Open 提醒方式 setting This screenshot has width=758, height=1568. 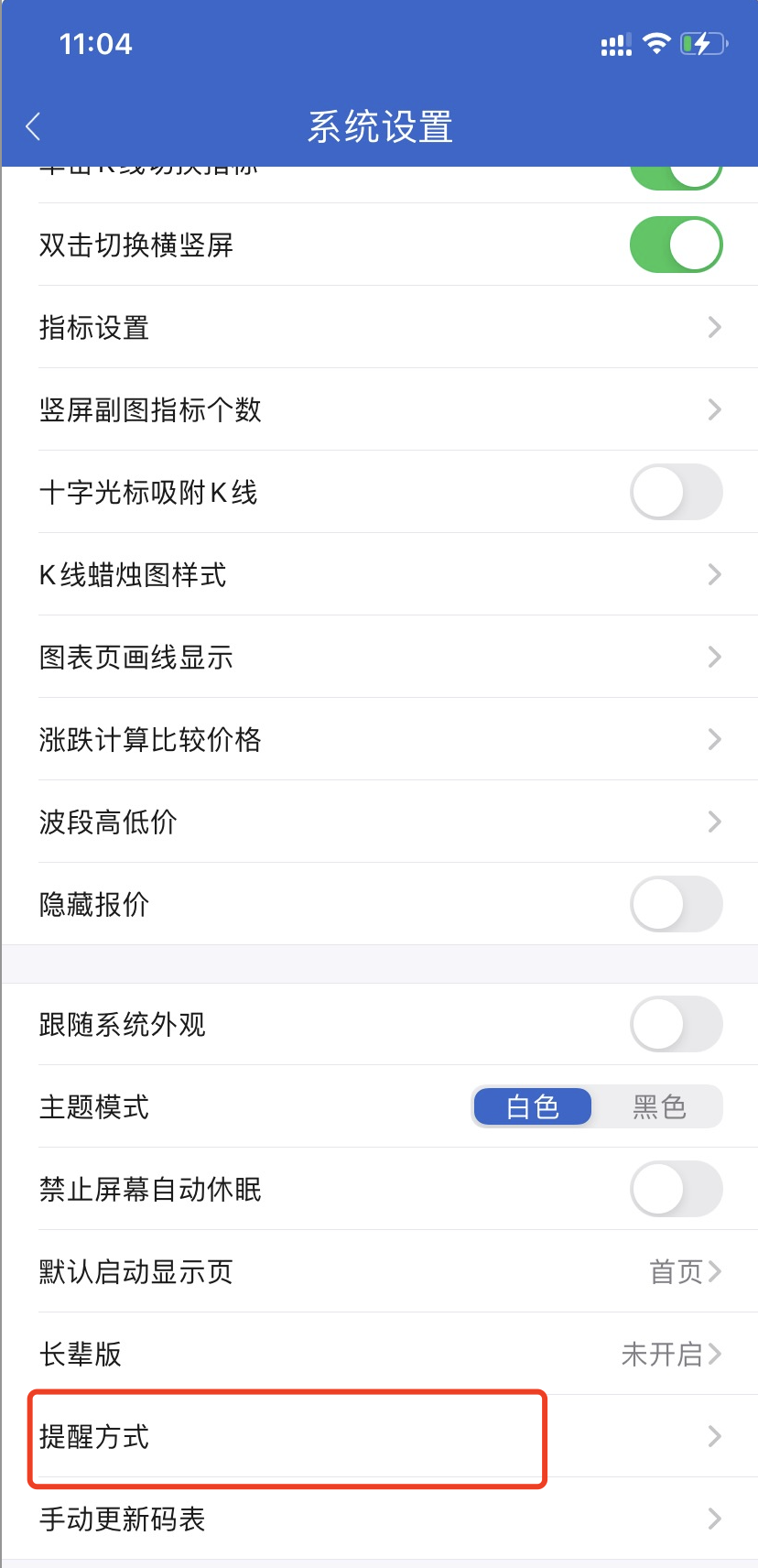click(x=379, y=1436)
